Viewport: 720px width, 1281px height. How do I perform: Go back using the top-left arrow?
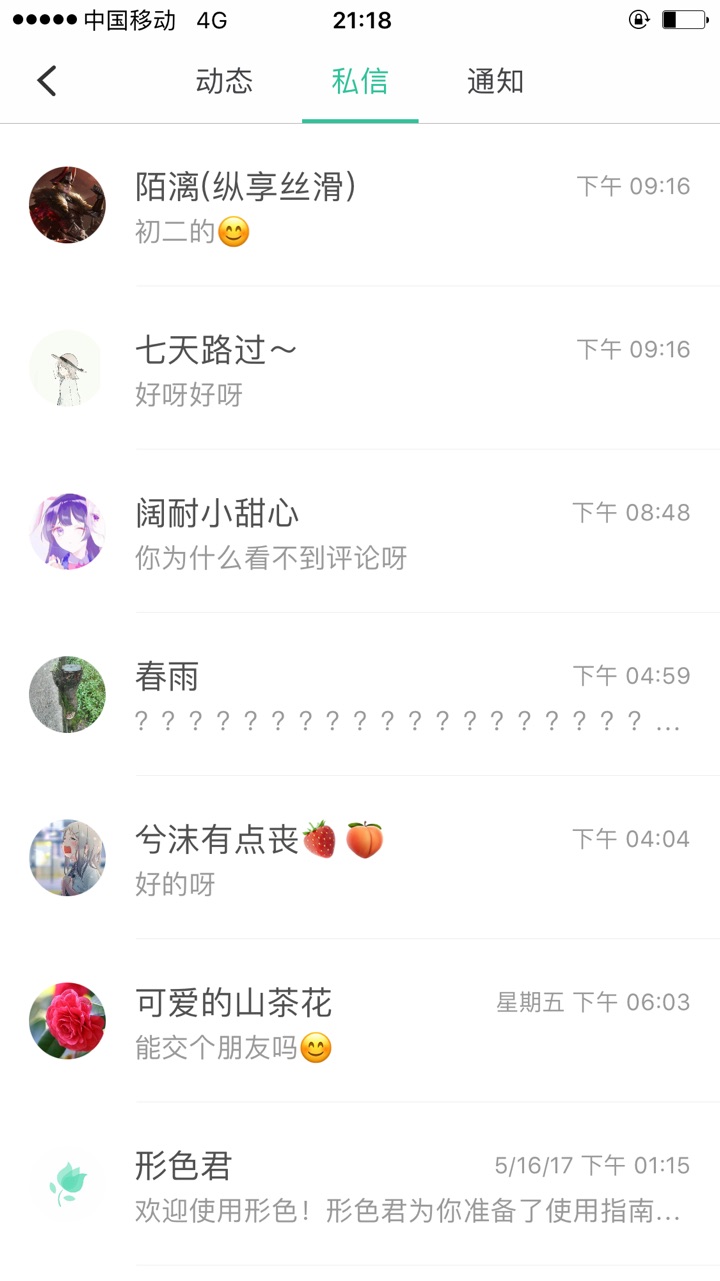(47, 81)
